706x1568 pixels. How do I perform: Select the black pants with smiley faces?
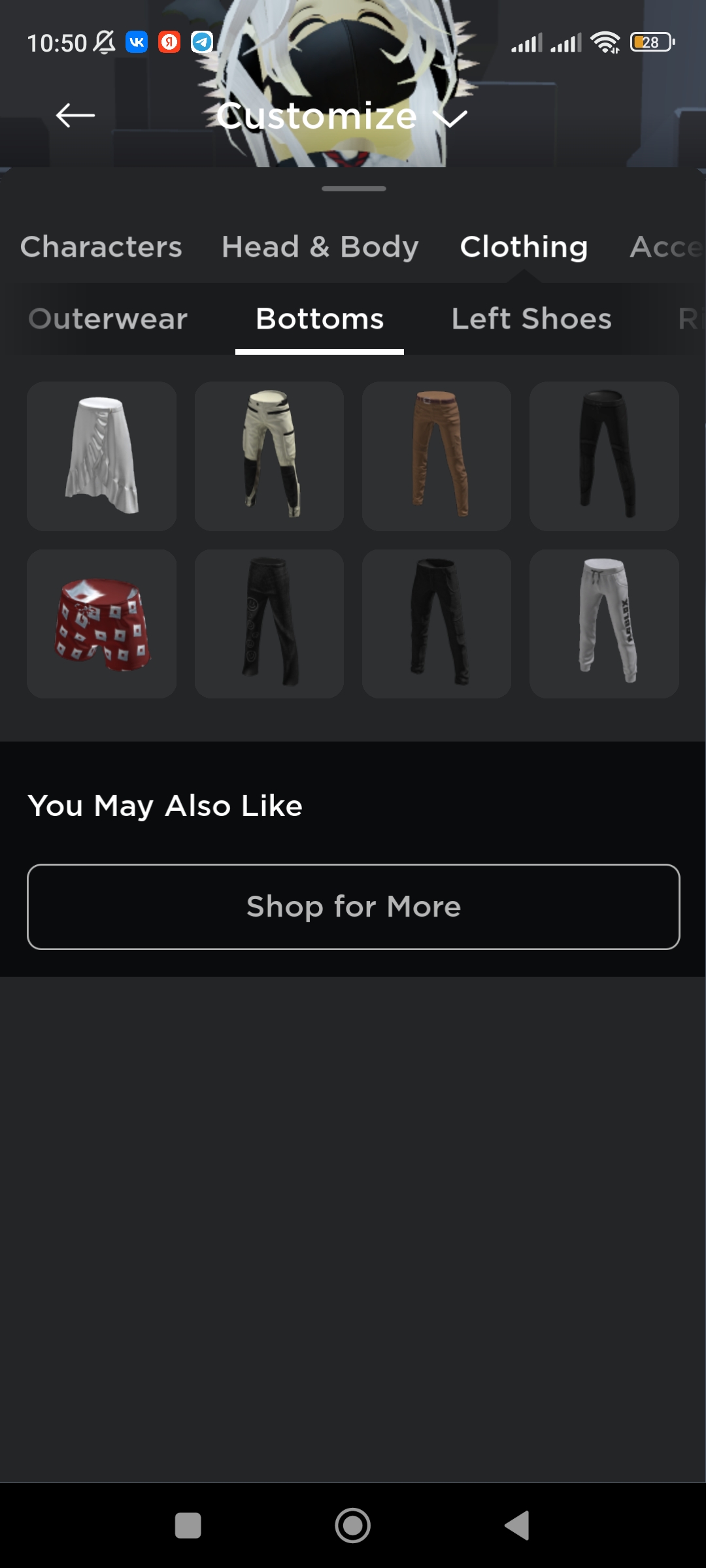click(x=269, y=623)
